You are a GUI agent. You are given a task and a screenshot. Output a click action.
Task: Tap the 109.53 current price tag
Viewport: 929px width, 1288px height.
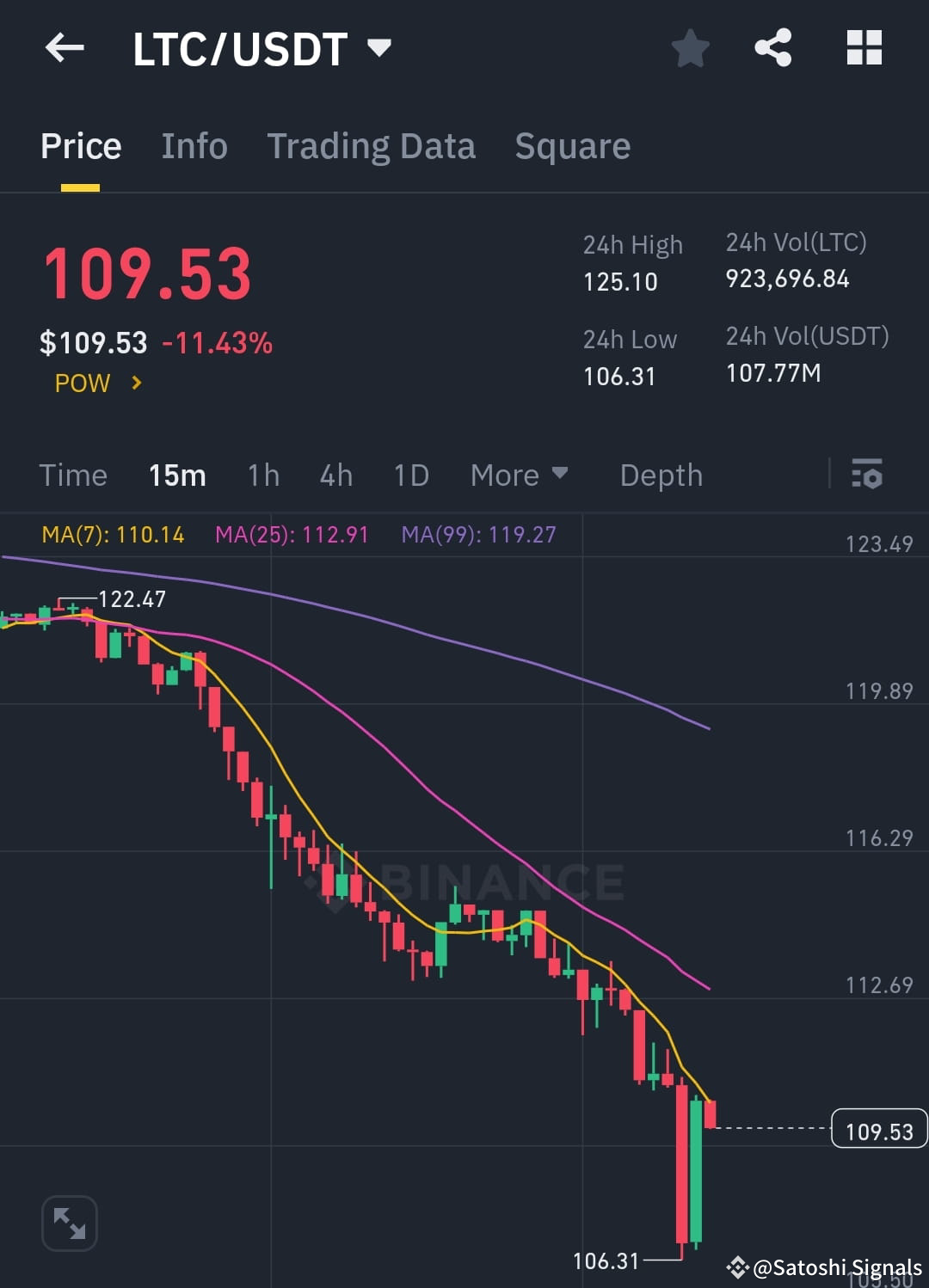(x=878, y=1130)
